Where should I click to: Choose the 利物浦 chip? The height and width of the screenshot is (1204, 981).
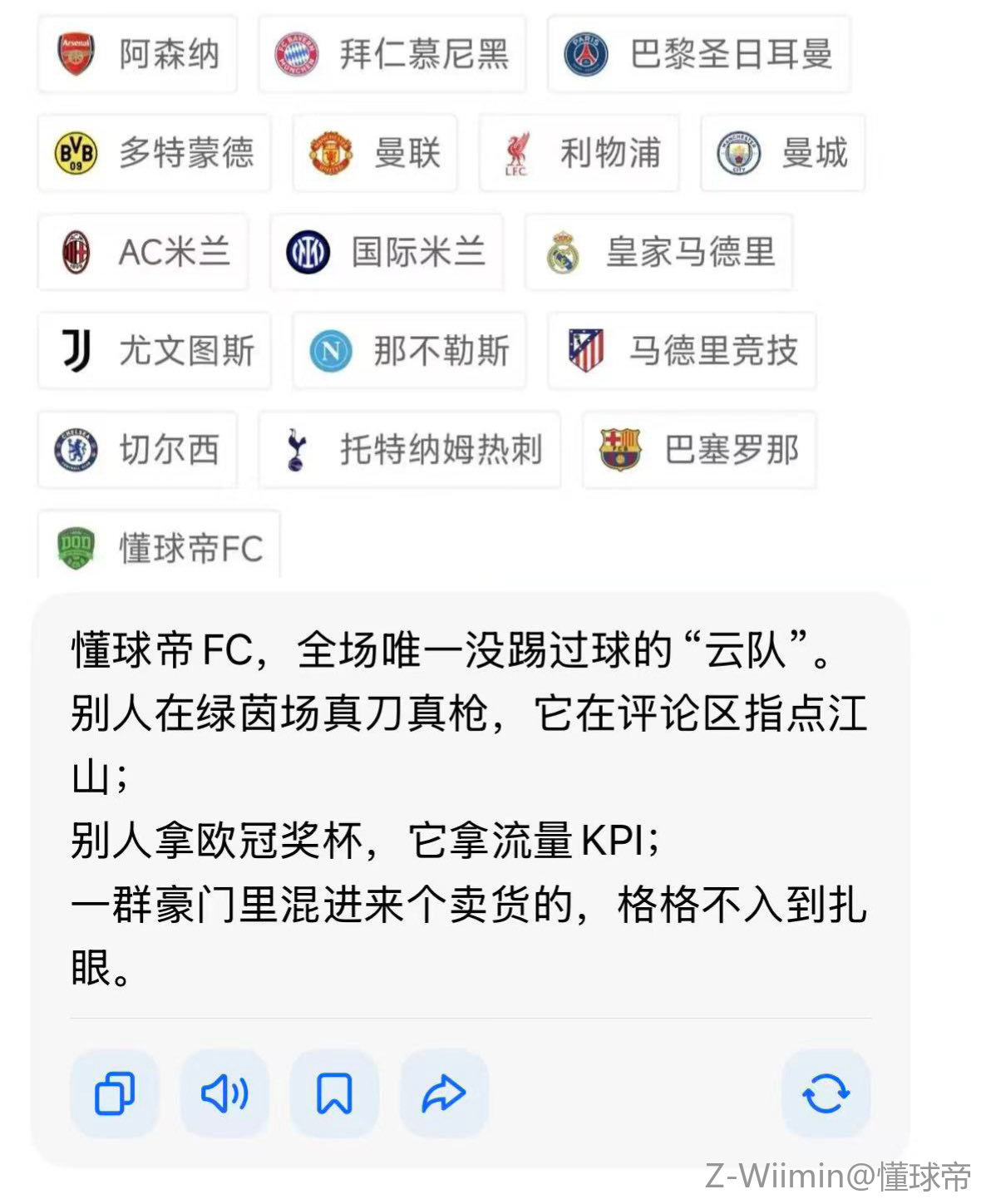[579, 153]
